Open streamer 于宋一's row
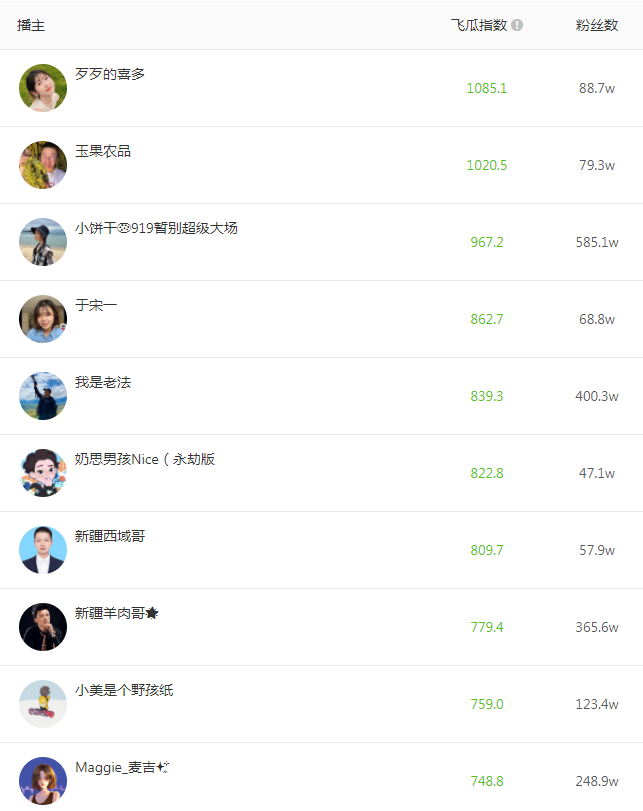 click(96, 305)
